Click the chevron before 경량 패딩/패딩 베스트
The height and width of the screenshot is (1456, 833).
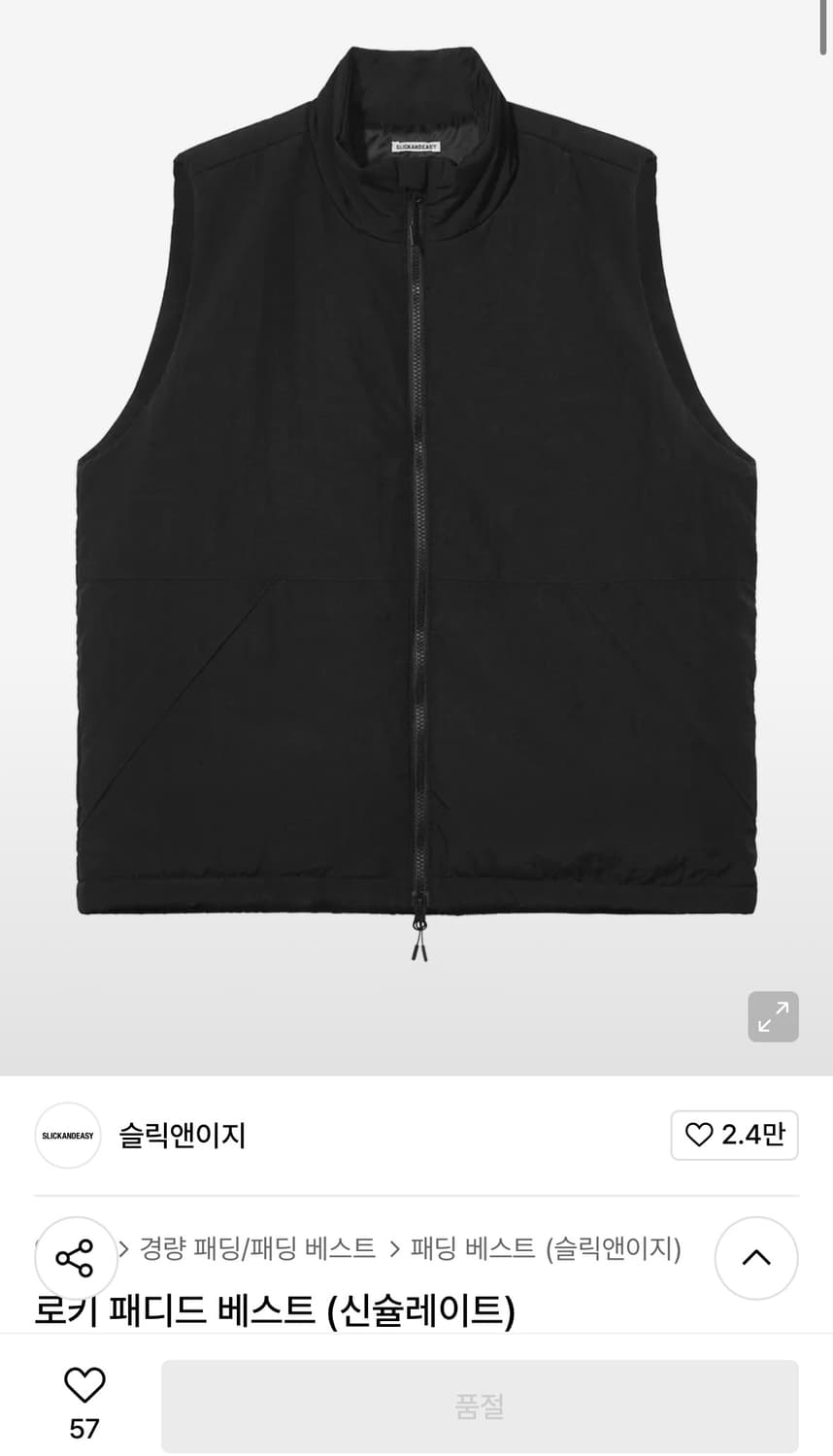click(x=124, y=1251)
